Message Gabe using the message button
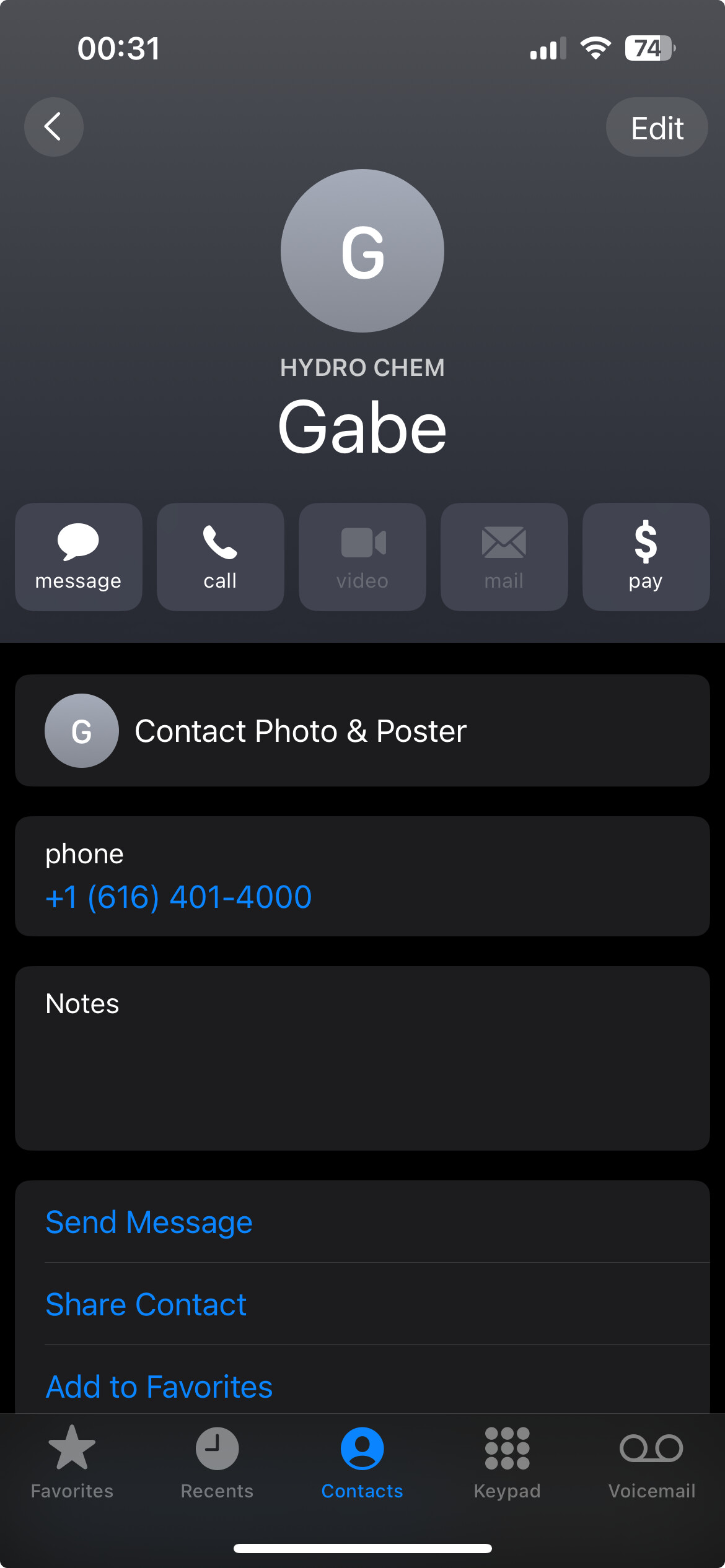Screen dimensions: 725x1568 [x=79, y=557]
